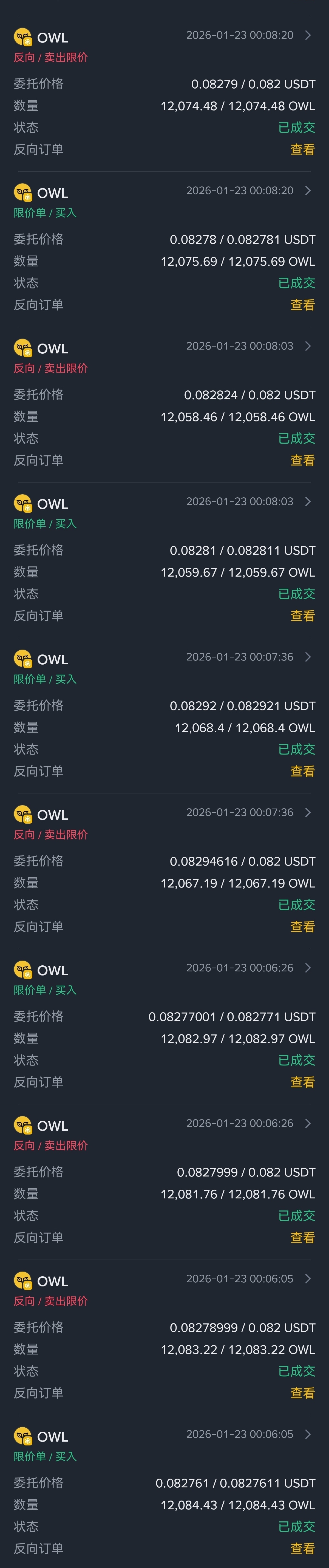Open the 12,083.22 OWL order's detail chevron
This screenshot has height=1568, width=329.
click(308, 1278)
